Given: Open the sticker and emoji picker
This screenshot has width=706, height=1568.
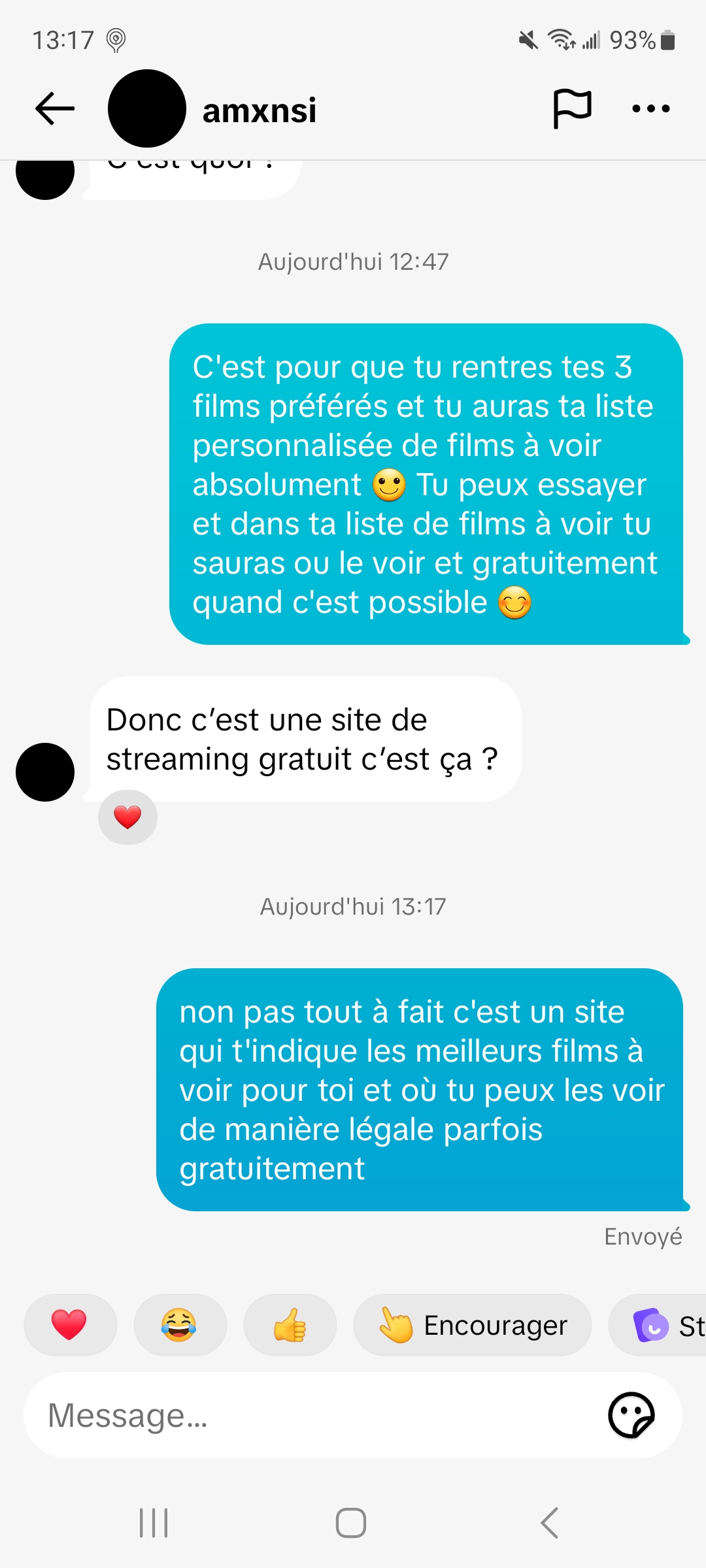Looking at the screenshot, I should [x=631, y=1416].
